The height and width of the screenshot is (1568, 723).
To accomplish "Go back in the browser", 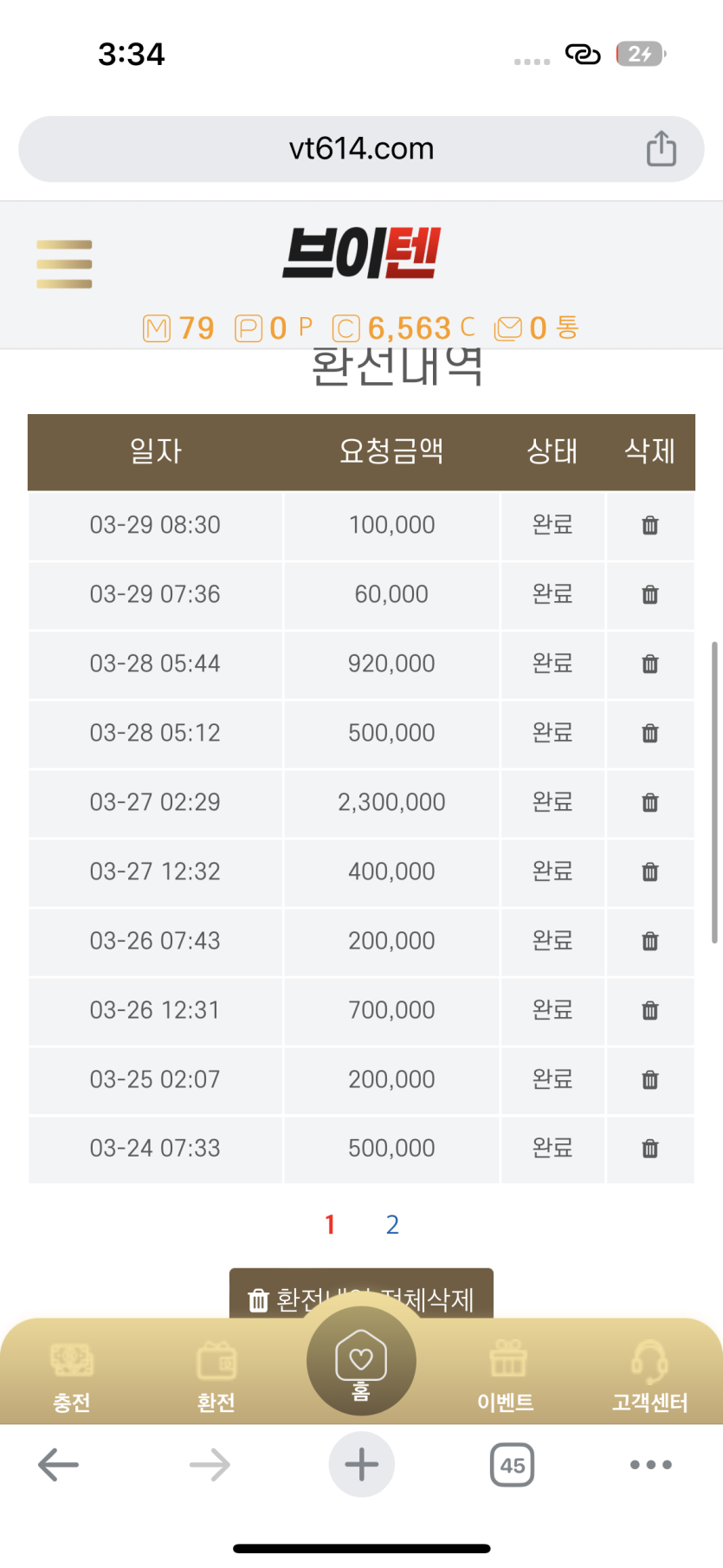I will click(x=59, y=1465).
